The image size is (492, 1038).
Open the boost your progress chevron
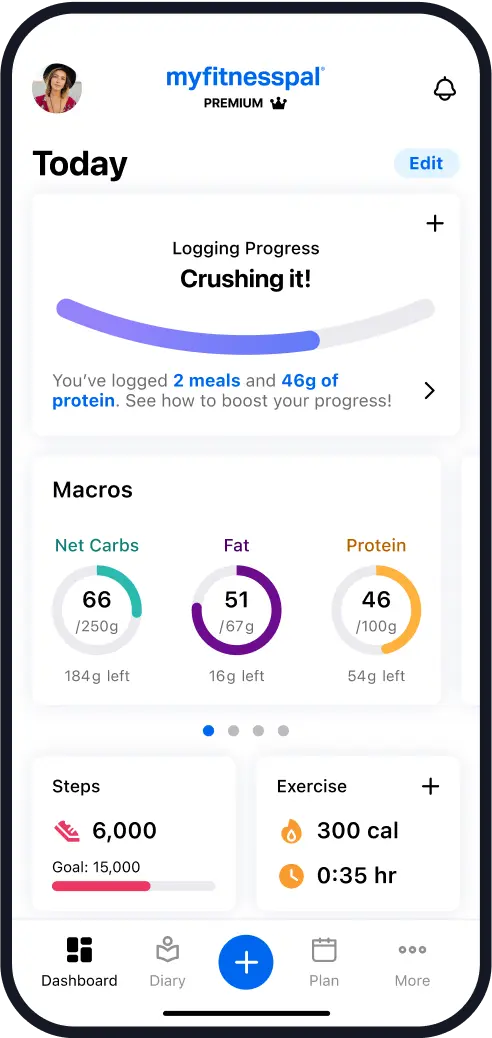430,391
